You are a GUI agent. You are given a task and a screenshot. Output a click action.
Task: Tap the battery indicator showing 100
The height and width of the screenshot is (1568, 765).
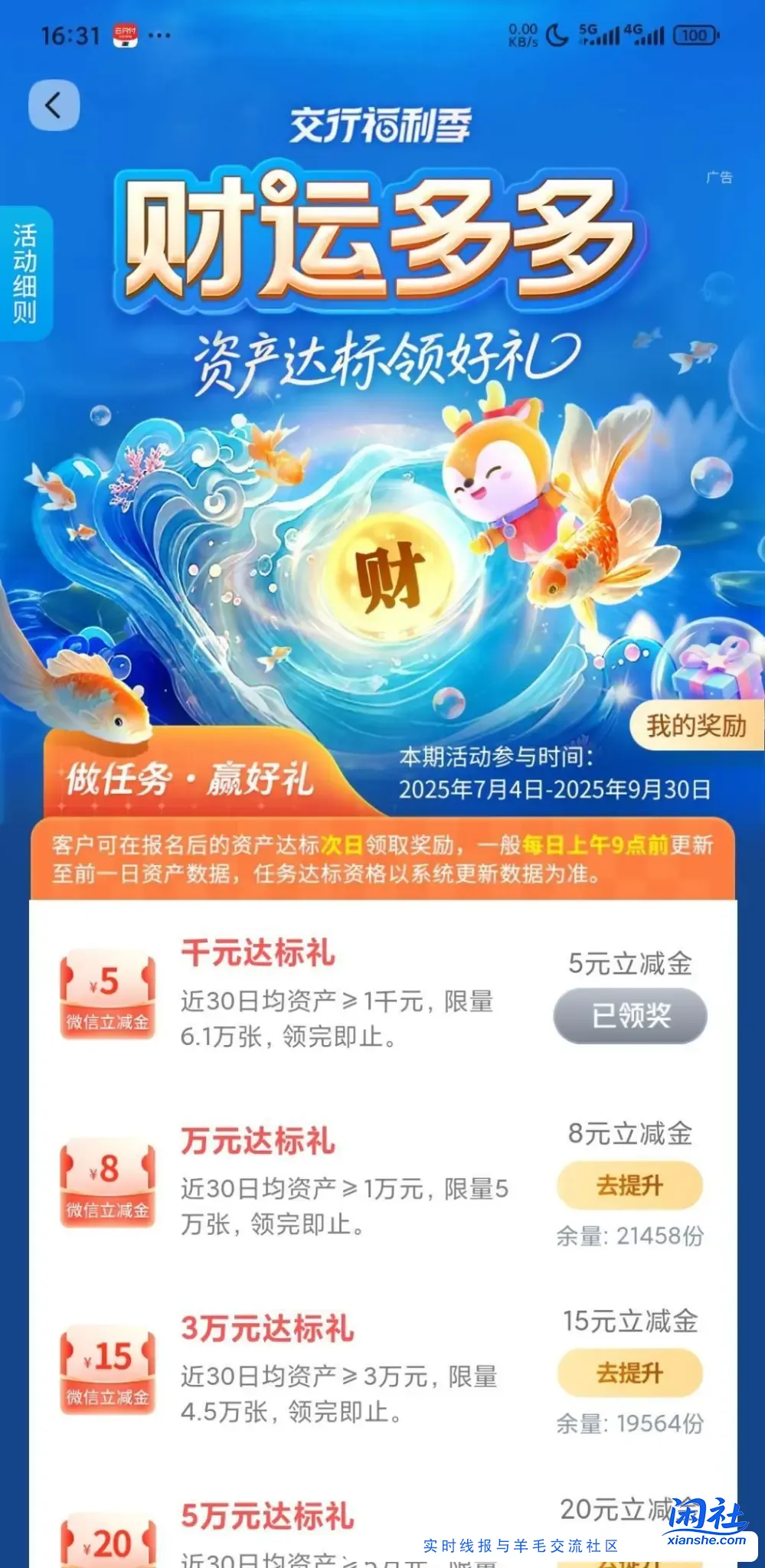(x=693, y=34)
